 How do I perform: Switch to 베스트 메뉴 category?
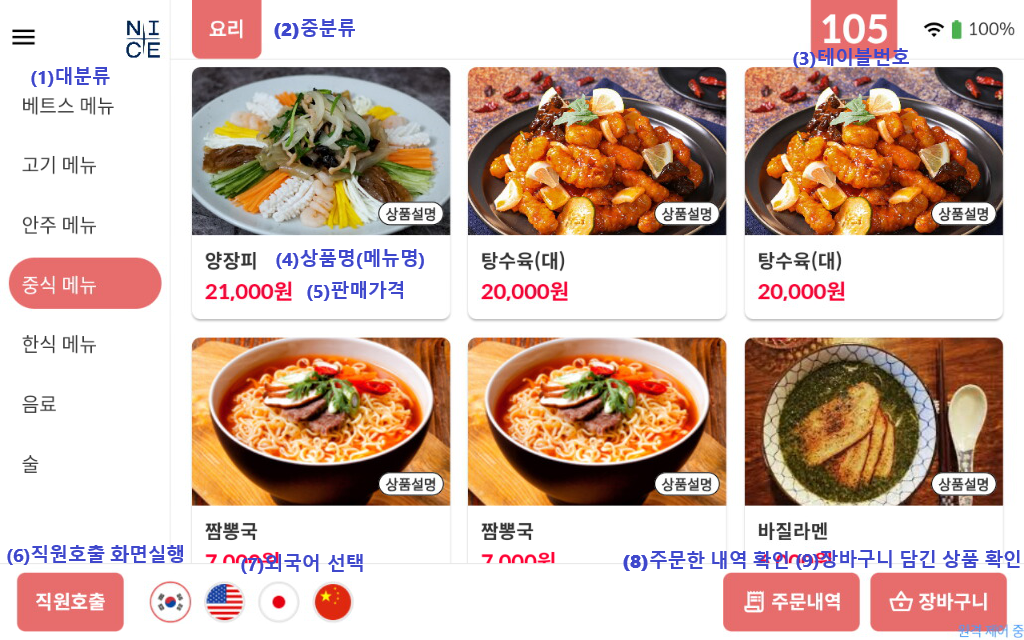click(68, 106)
